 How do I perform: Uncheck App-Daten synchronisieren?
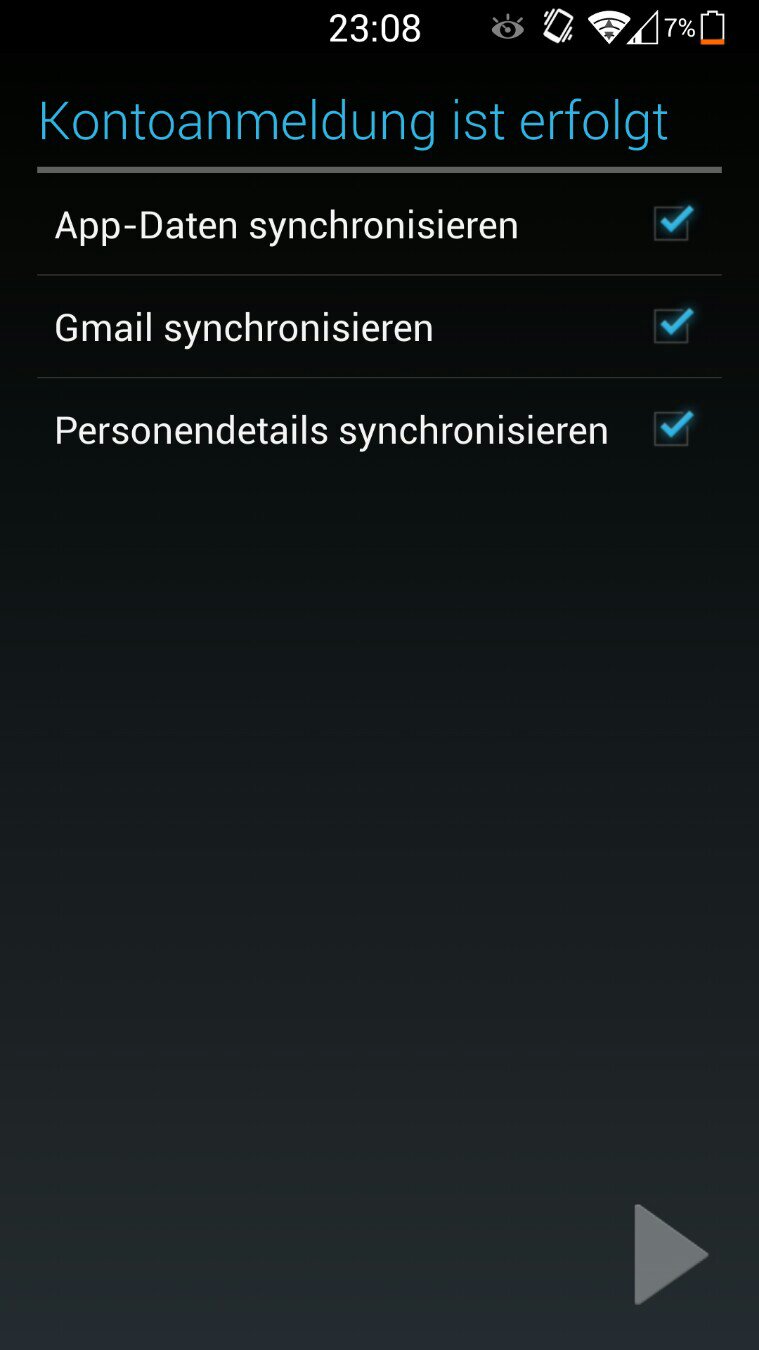tap(672, 223)
